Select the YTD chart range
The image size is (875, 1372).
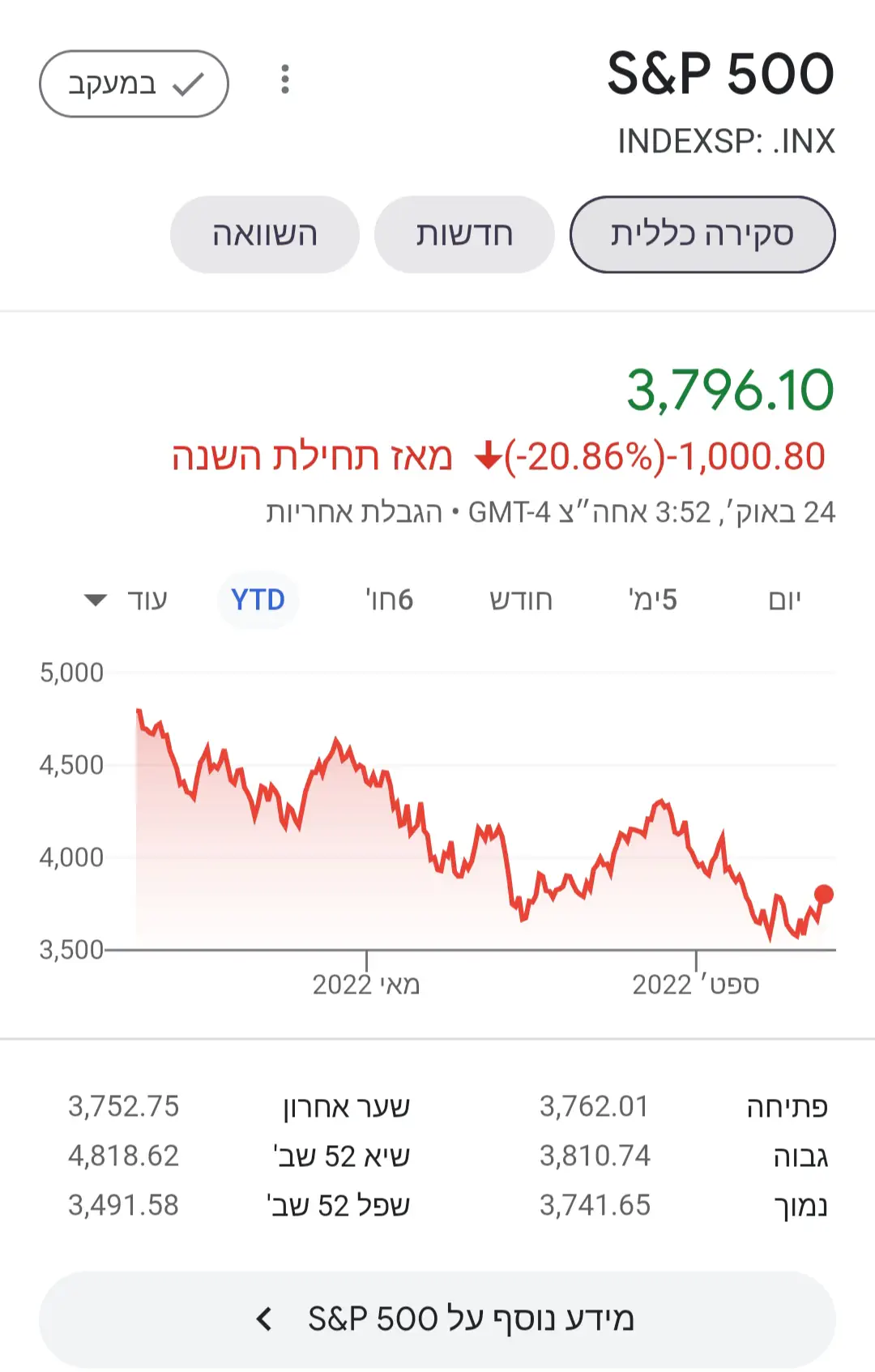click(258, 601)
